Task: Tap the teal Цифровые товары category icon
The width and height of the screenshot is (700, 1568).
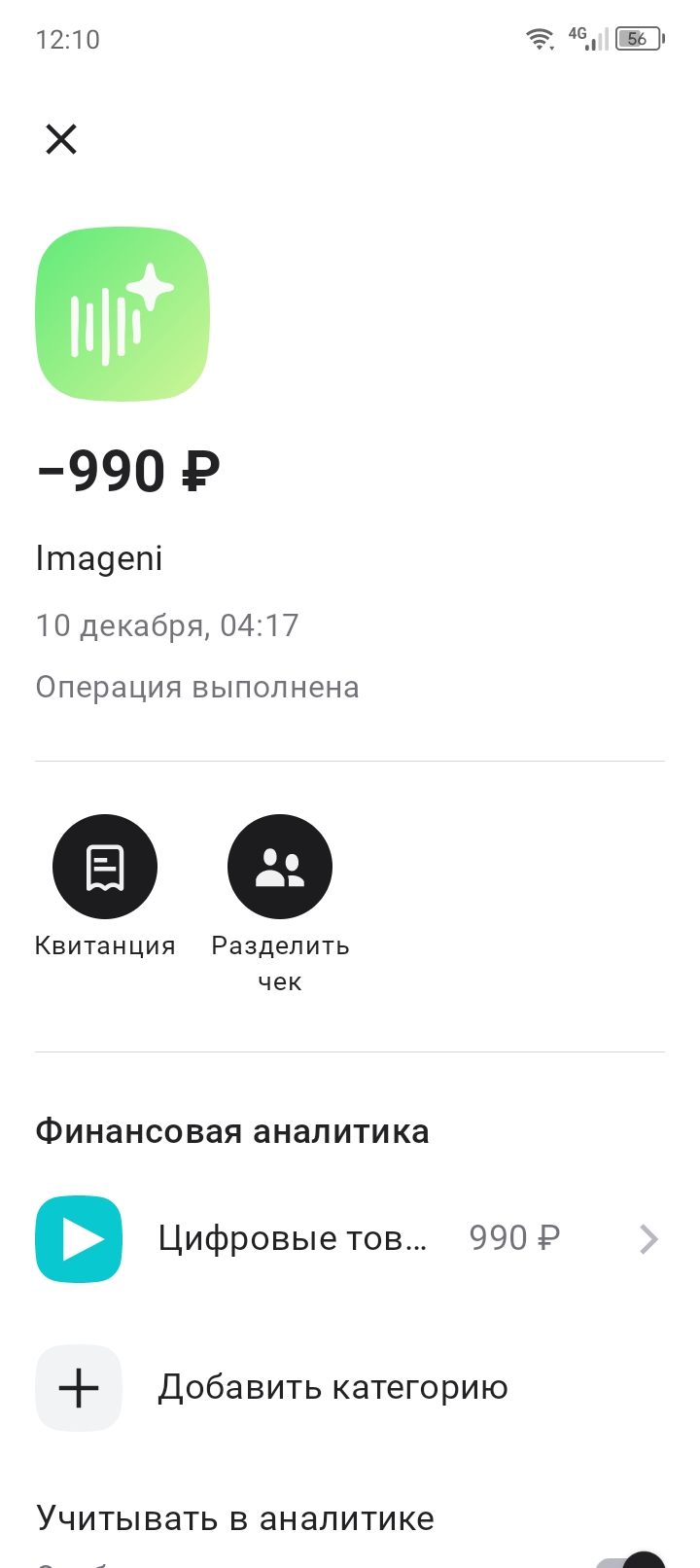Action: (x=78, y=1238)
